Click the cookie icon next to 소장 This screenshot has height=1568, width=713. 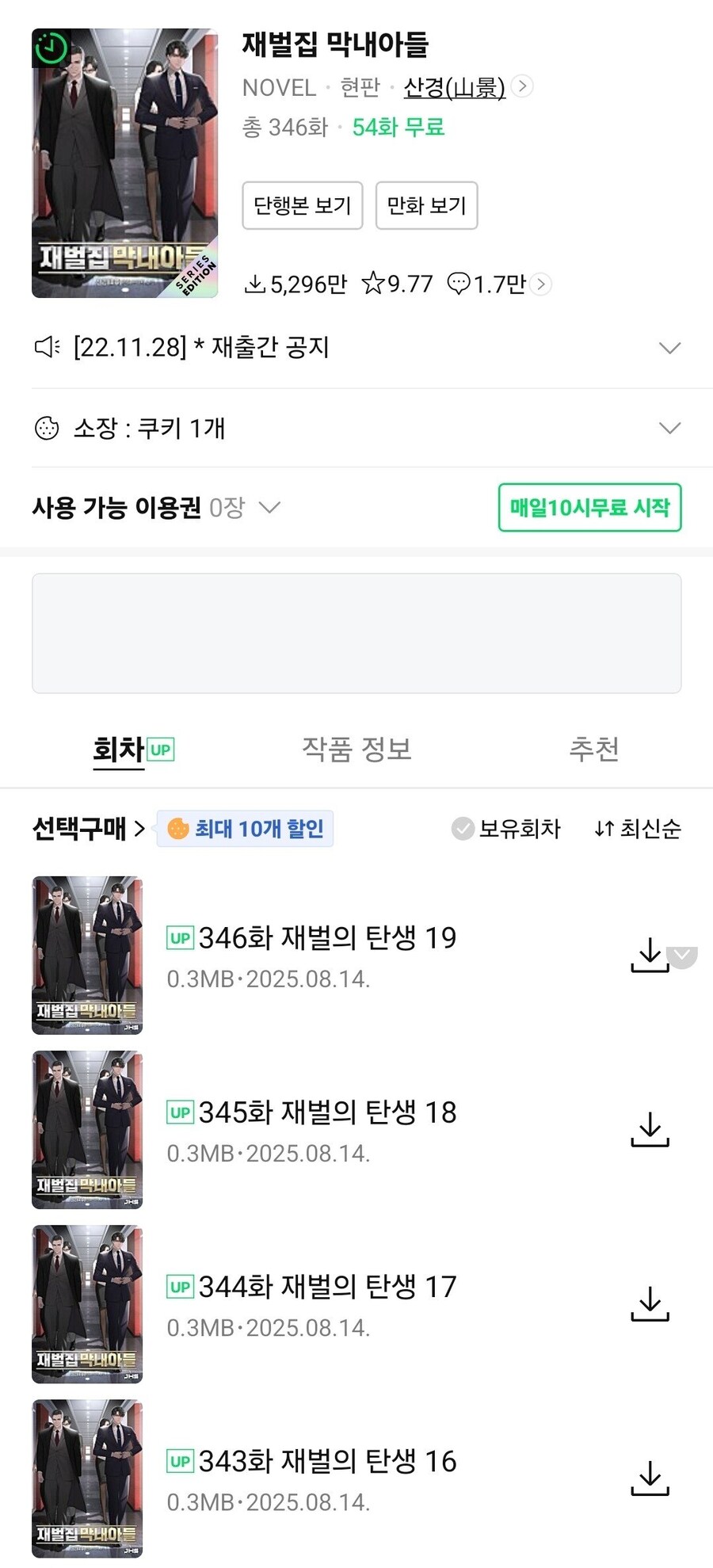pyautogui.click(x=48, y=428)
